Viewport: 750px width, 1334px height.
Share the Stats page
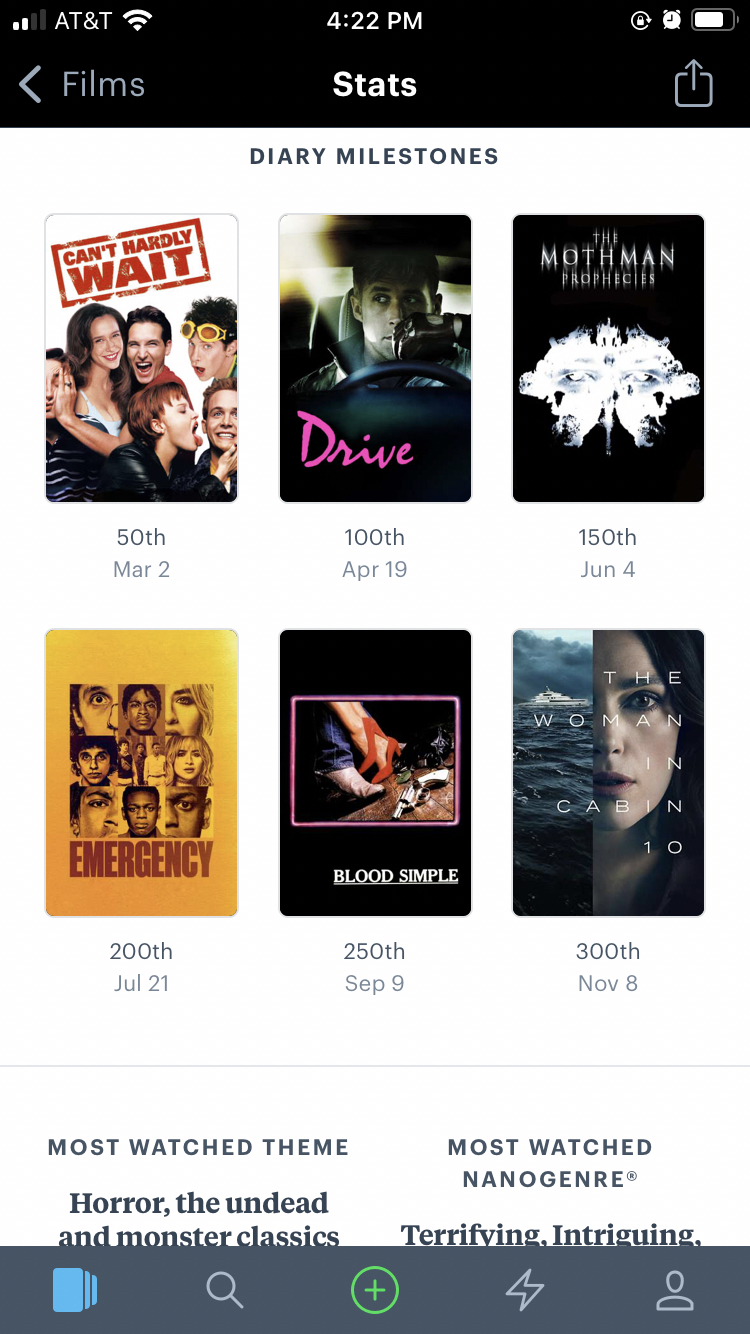[693, 84]
